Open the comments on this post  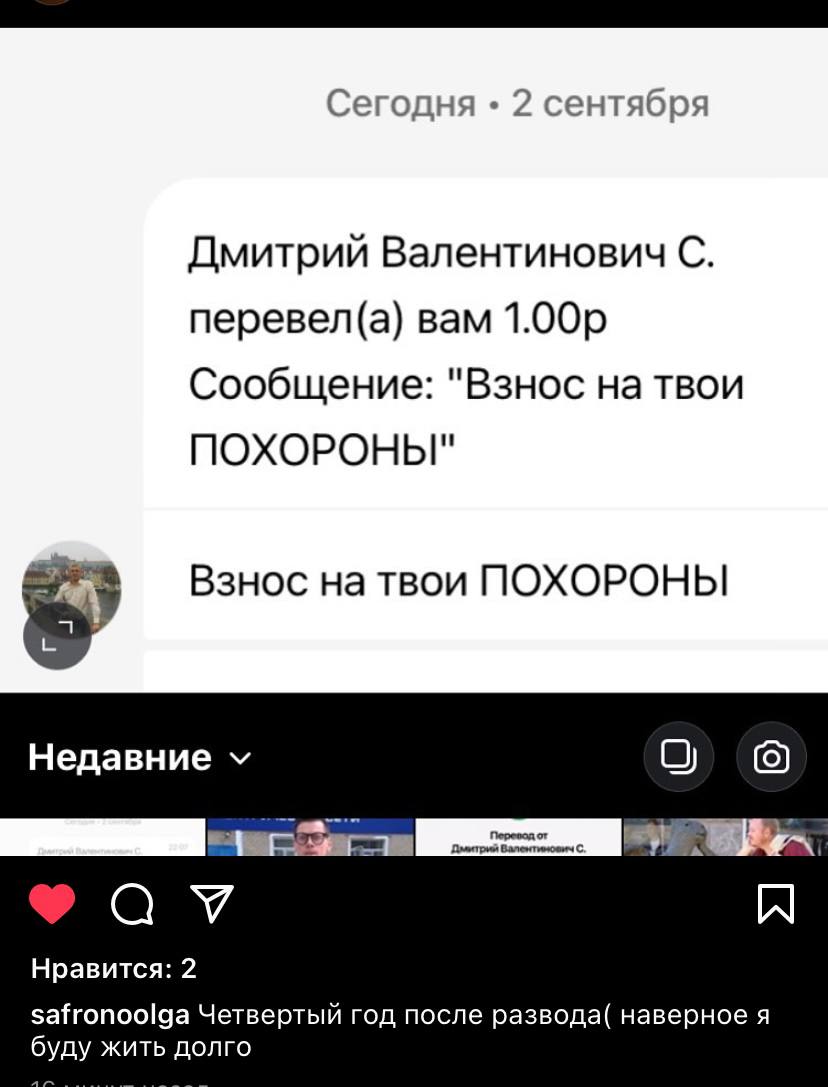tap(132, 905)
